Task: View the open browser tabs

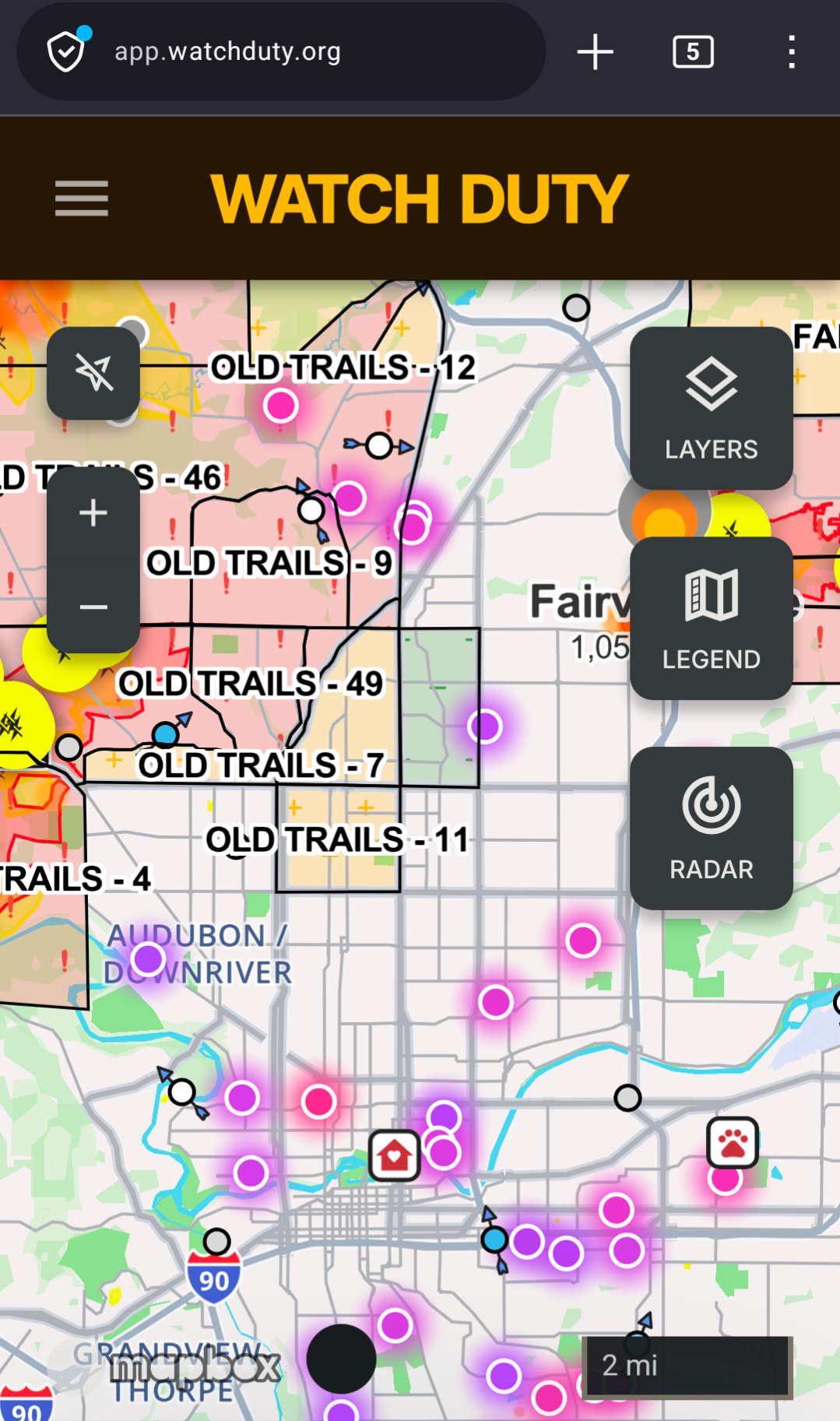Action: (693, 52)
